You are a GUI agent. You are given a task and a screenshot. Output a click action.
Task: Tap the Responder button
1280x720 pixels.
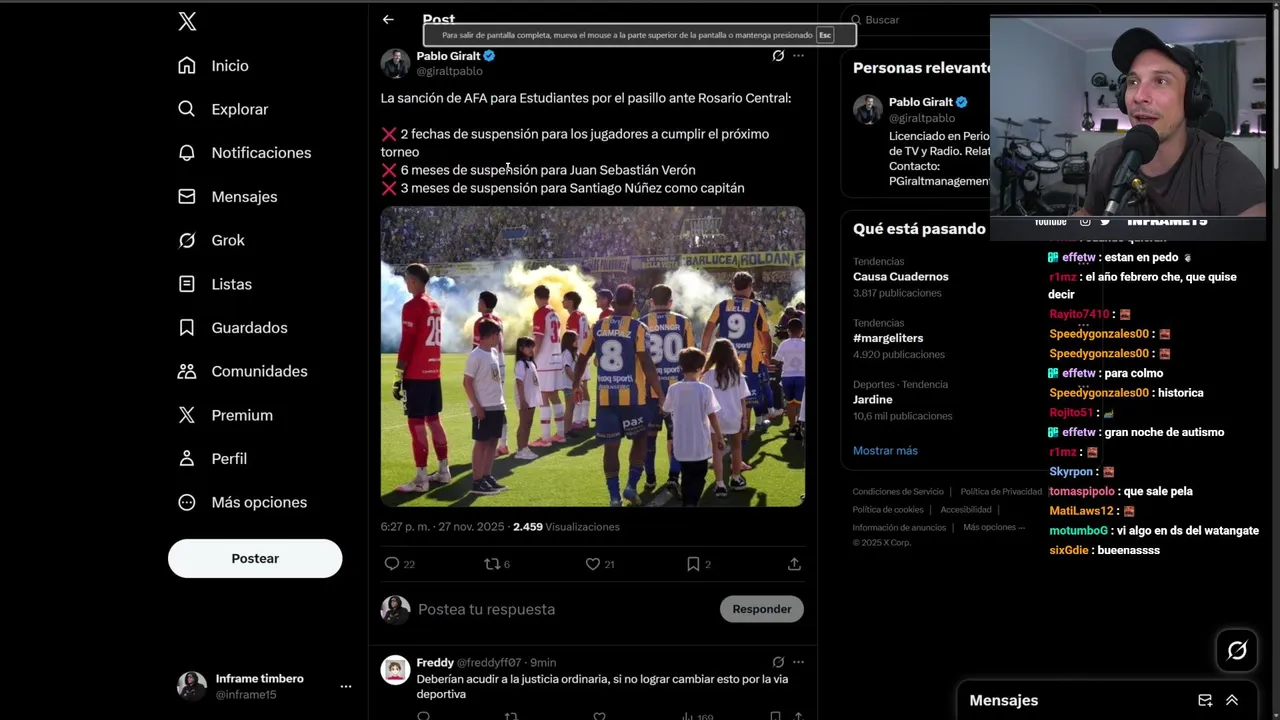pyautogui.click(x=761, y=609)
